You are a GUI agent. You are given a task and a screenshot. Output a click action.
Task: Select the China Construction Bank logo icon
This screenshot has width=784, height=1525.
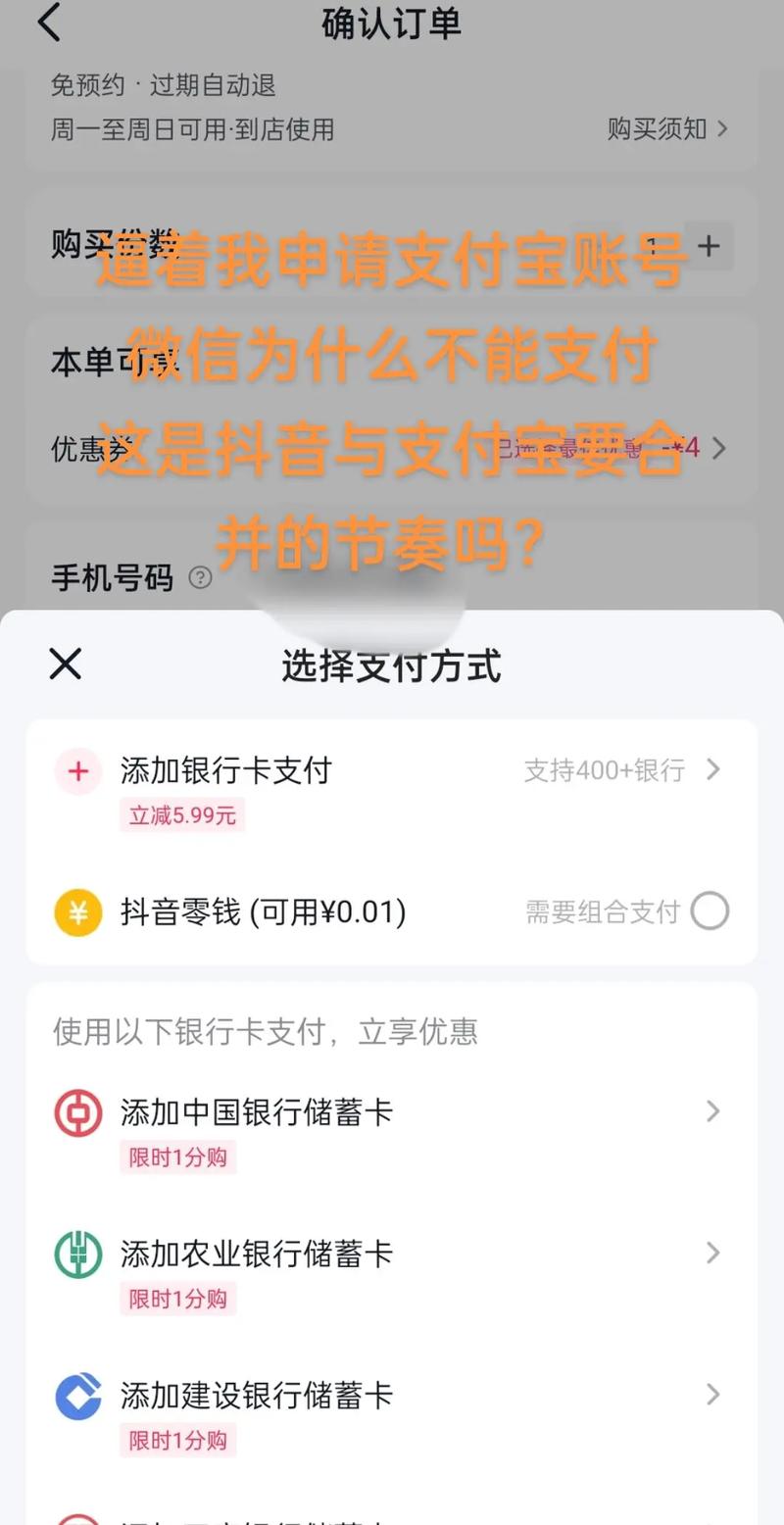tap(77, 1396)
